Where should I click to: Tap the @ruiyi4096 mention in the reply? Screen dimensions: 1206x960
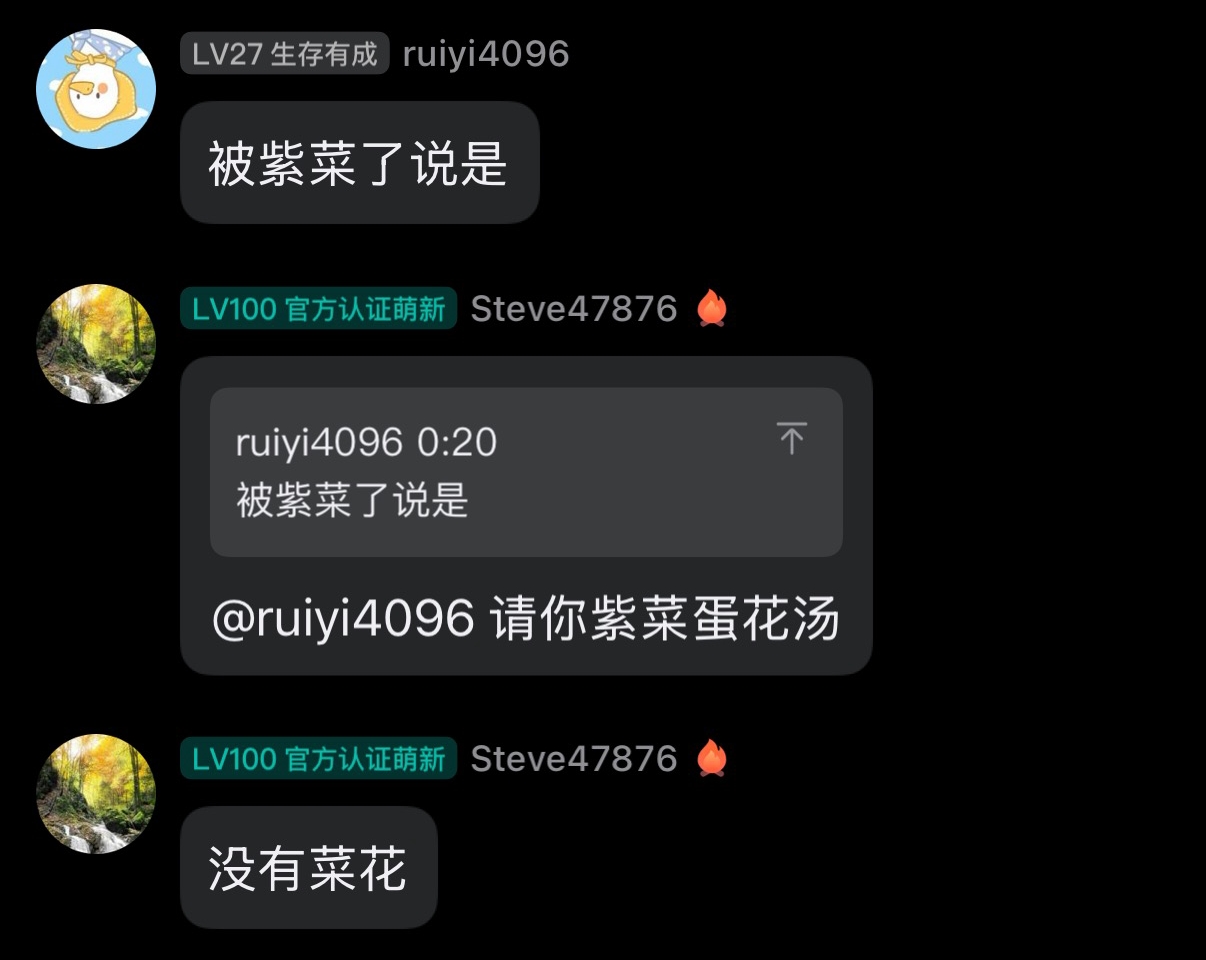pos(343,620)
